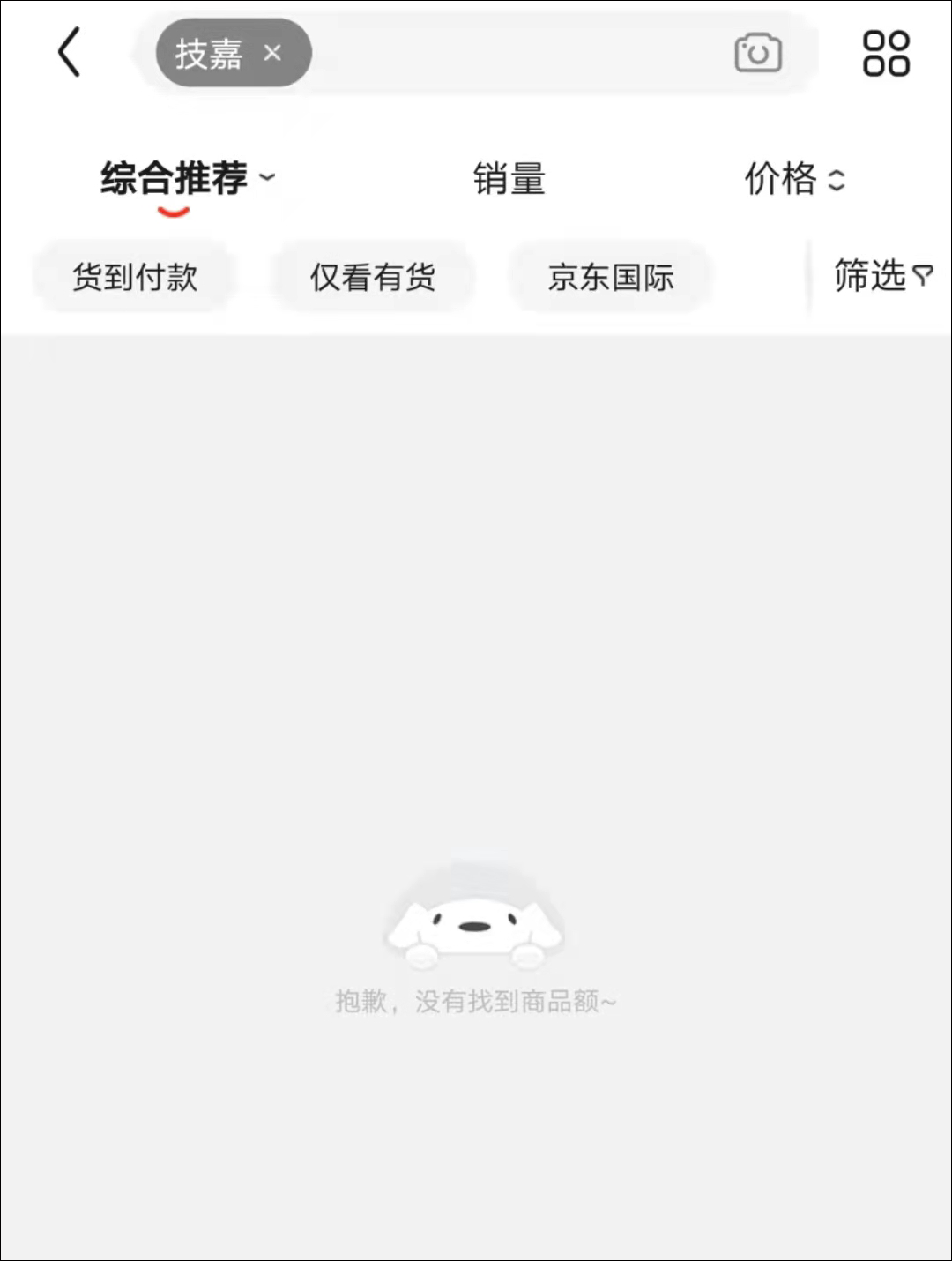The width and height of the screenshot is (952, 1261).
Task: Open camera image search
Action: pyautogui.click(x=757, y=54)
